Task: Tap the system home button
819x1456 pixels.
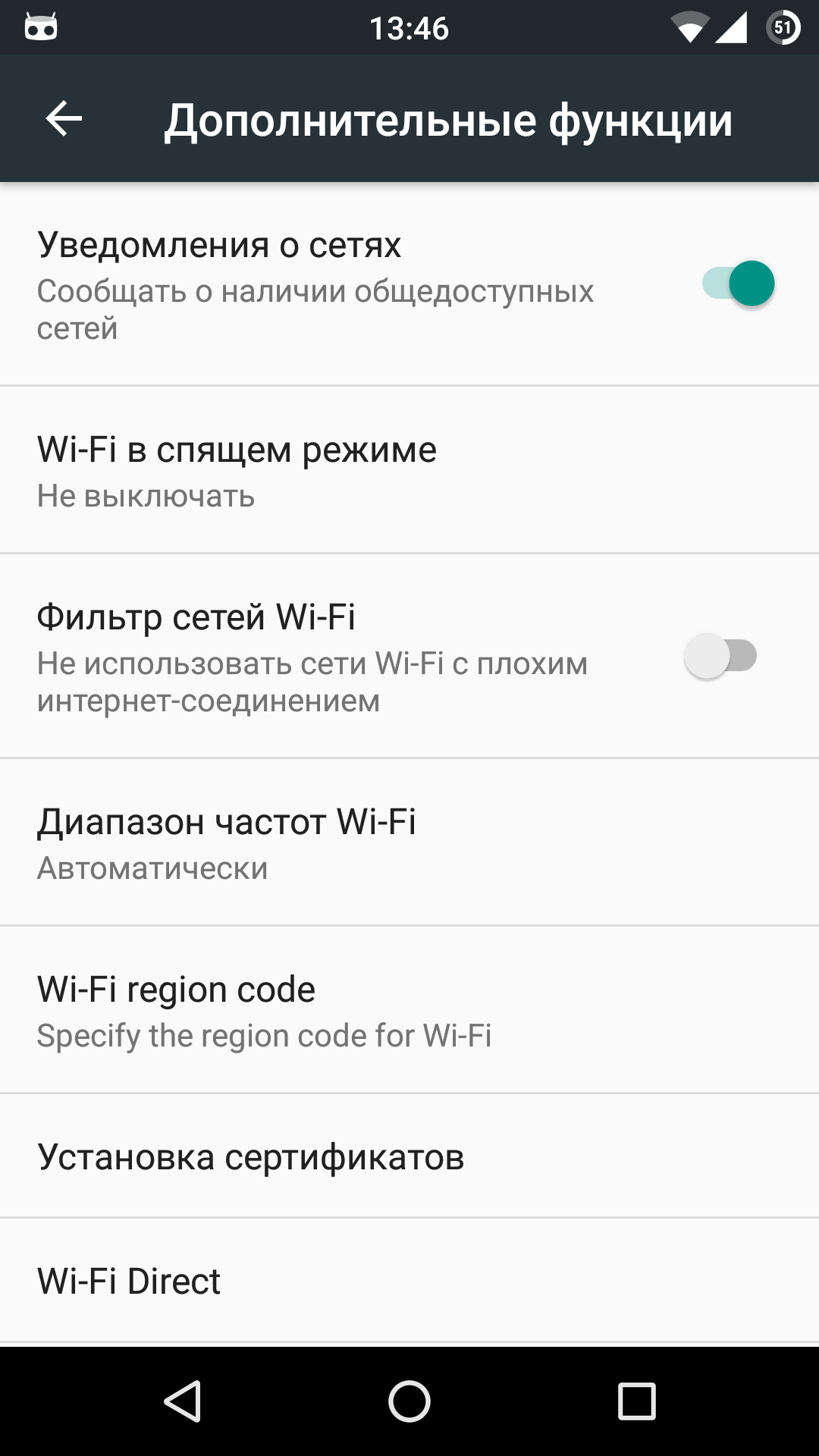Action: (x=409, y=1401)
